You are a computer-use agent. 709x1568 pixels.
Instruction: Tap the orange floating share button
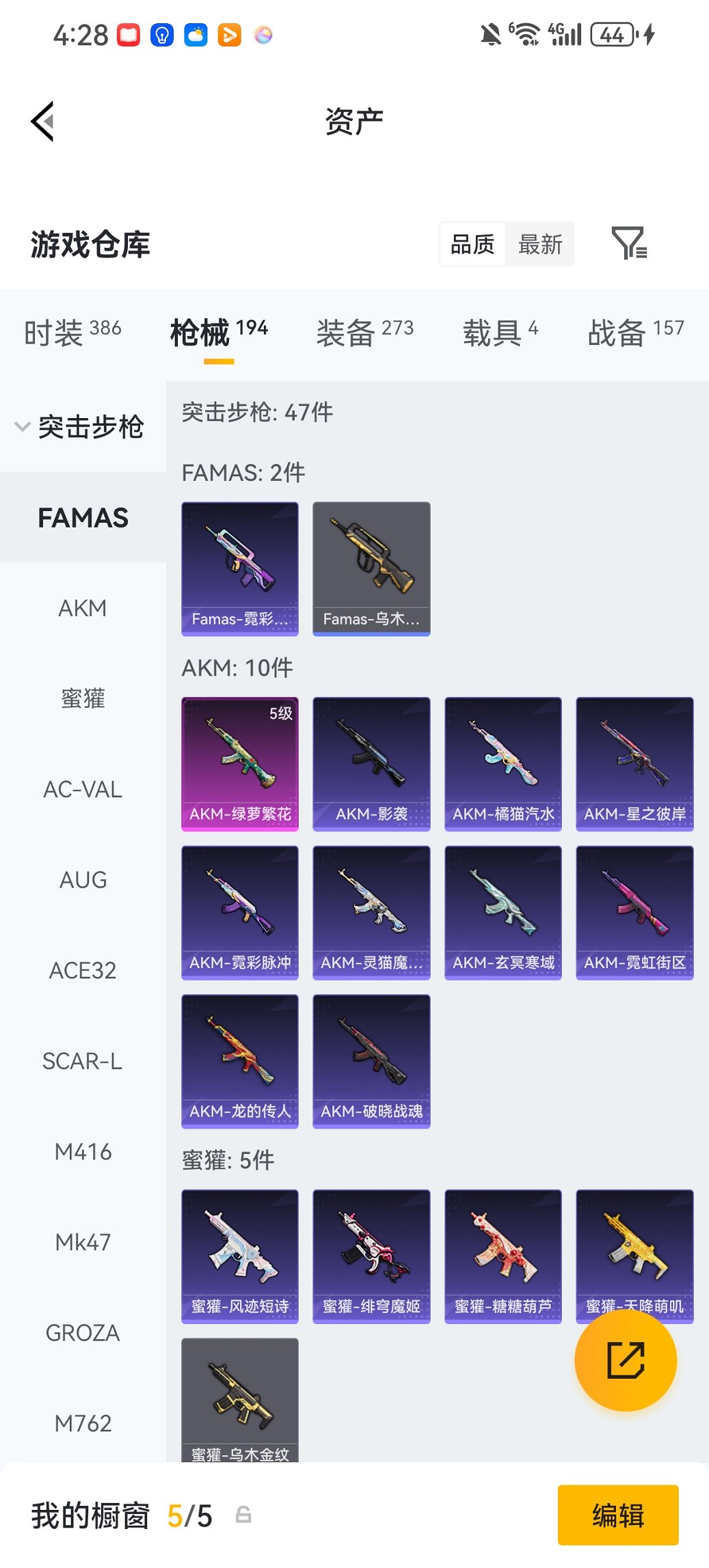[x=626, y=1360]
